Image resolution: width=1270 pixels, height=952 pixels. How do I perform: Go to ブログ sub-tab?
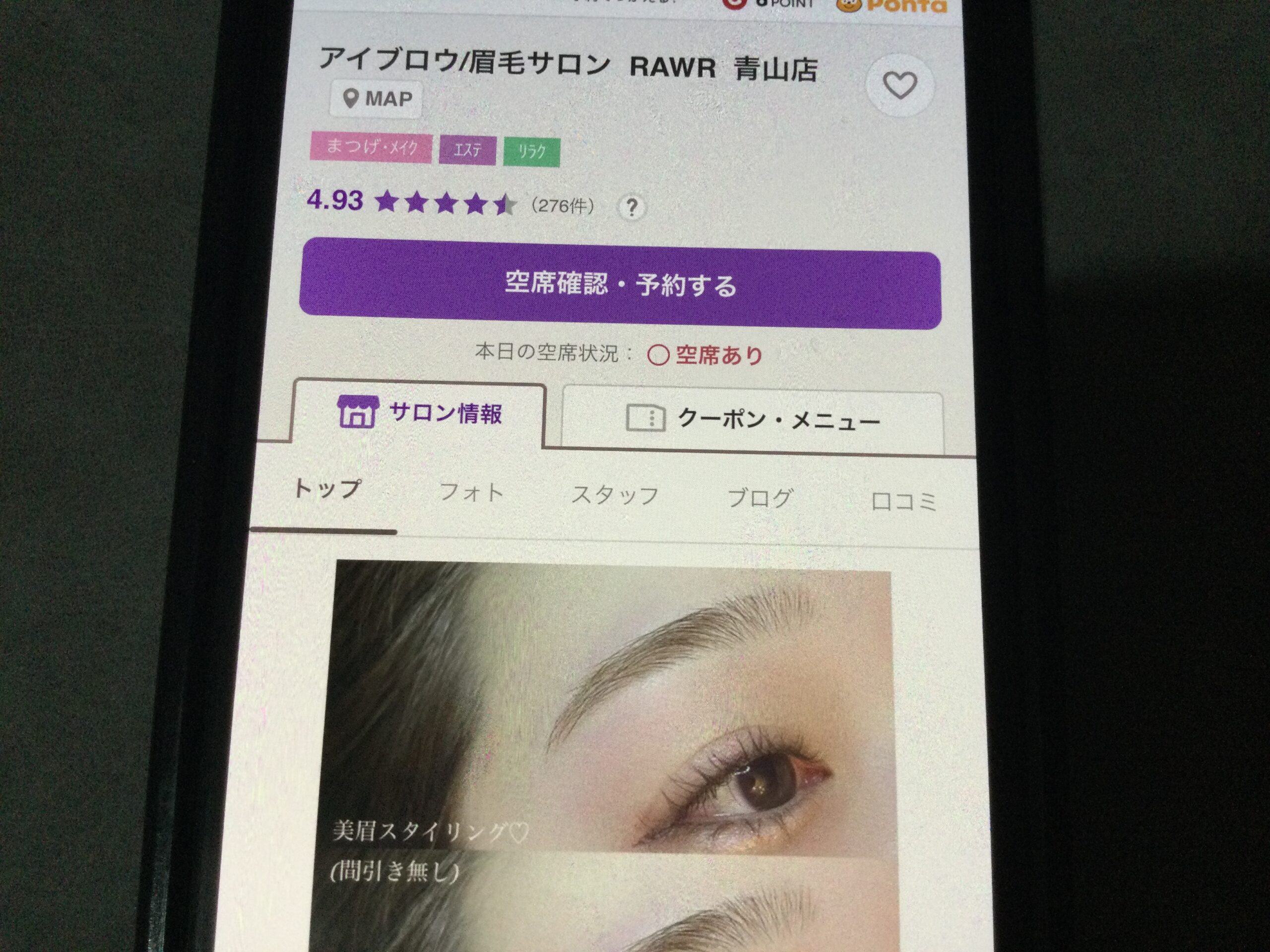tap(760, 498)
